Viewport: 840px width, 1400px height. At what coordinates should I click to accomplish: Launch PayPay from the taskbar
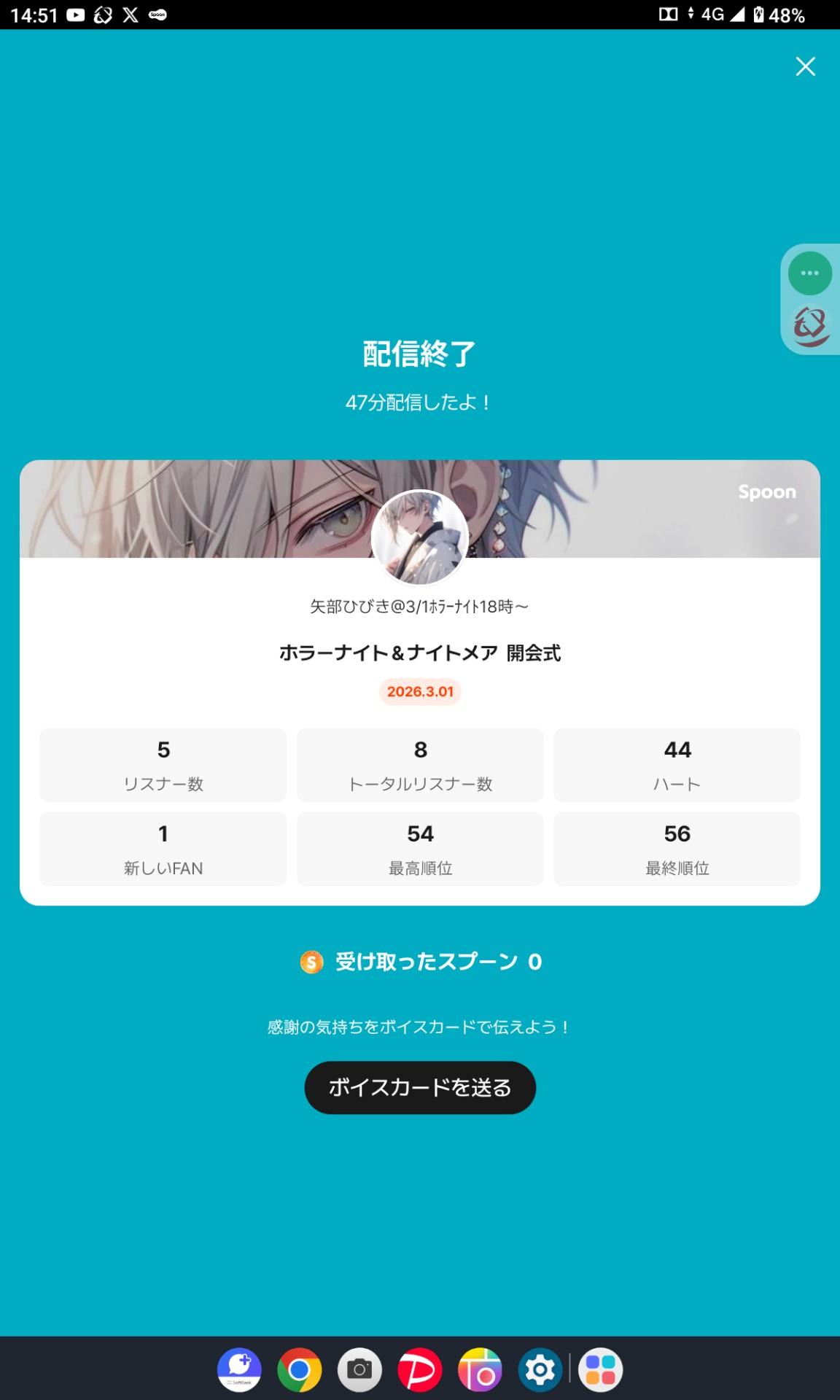pos(420,1370)
